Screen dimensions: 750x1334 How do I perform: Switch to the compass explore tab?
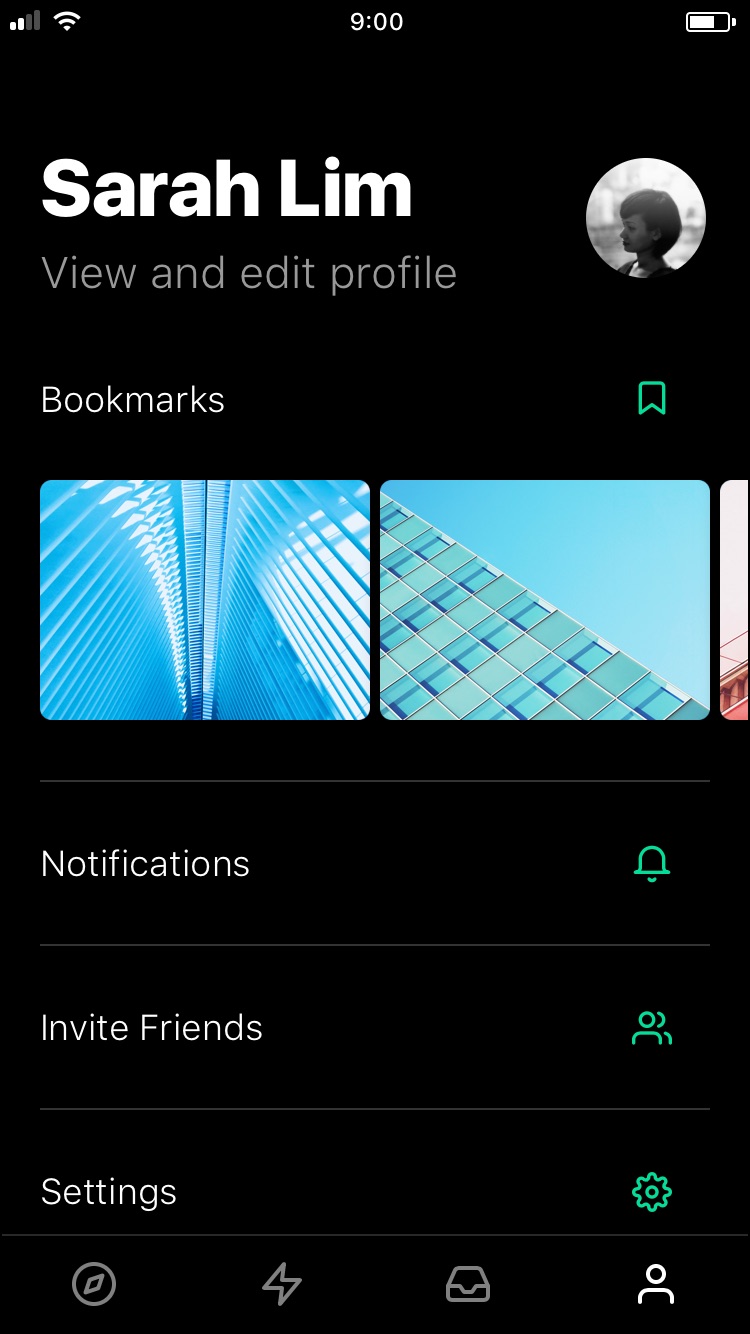[x=94, y=1284]
